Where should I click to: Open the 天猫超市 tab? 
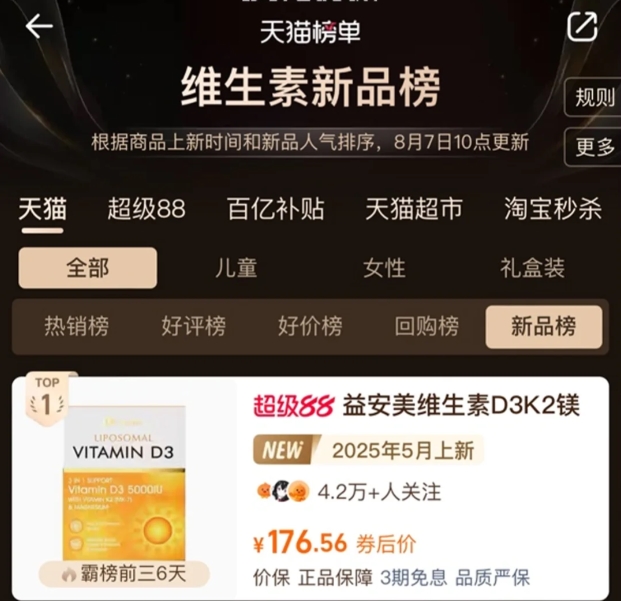tap(413, 209)
